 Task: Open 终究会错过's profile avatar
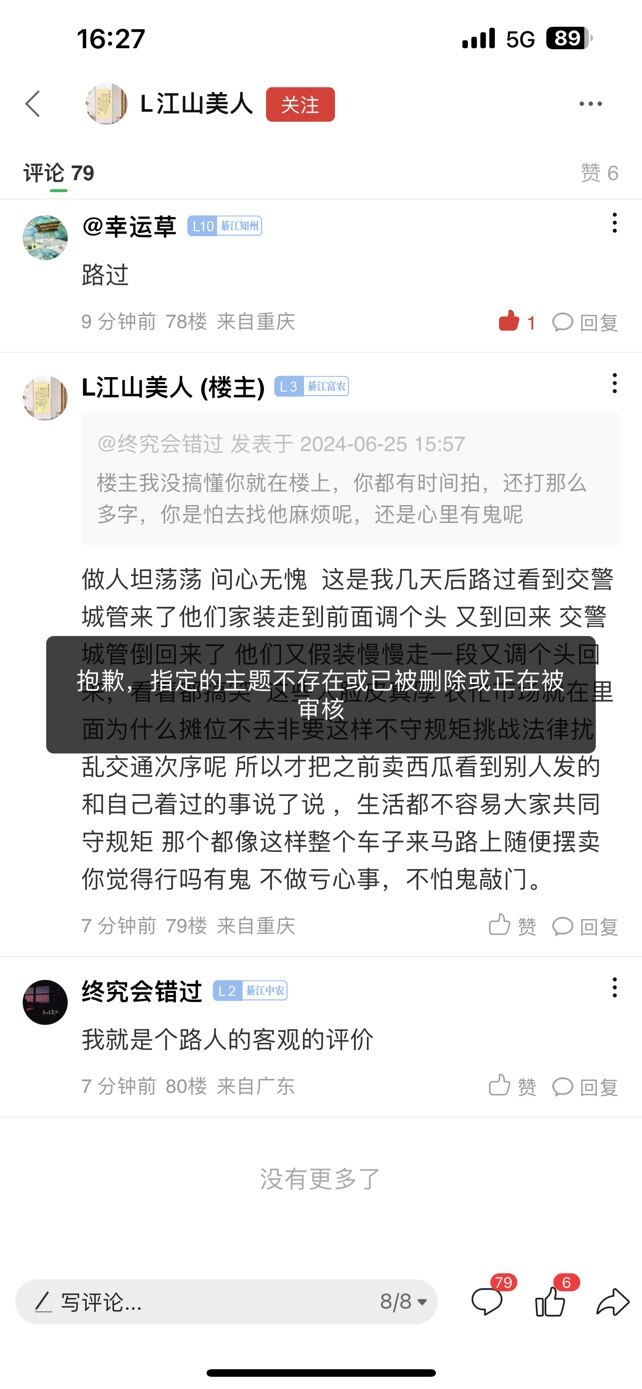coord(45,1002)
